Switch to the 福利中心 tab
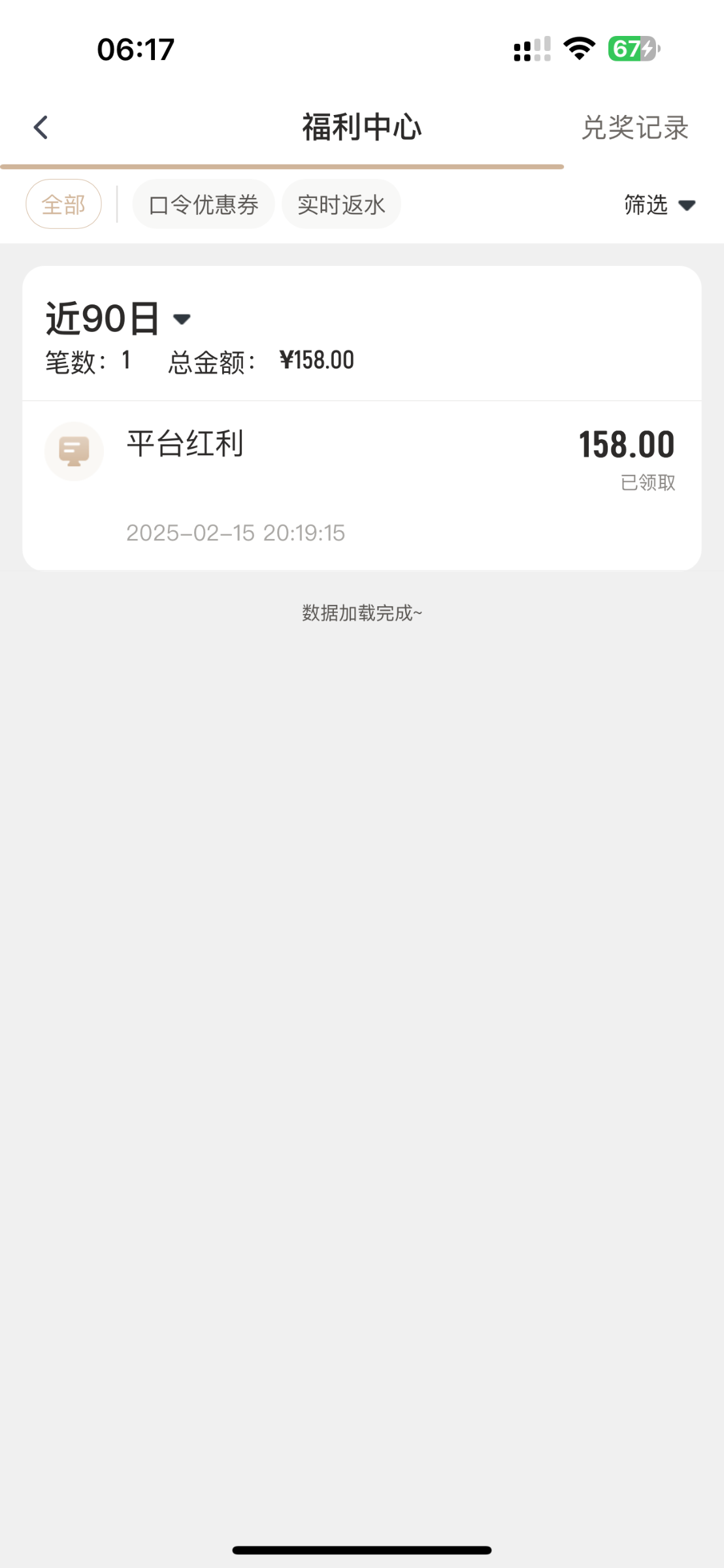Image resolution: width=724 pixels, height=1568 pixels. pyautogui.click(x=361, y=127)
